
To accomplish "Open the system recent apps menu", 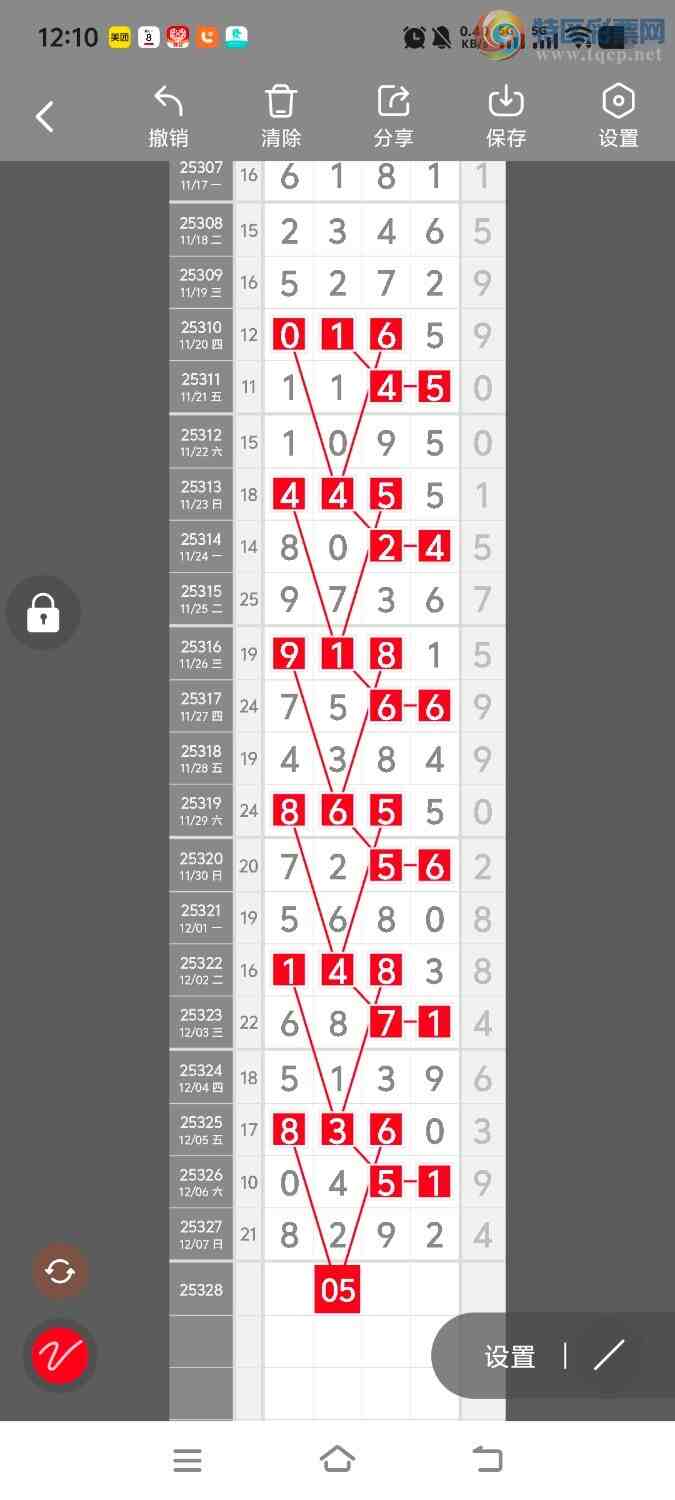I will click(x=187, y=1460).
